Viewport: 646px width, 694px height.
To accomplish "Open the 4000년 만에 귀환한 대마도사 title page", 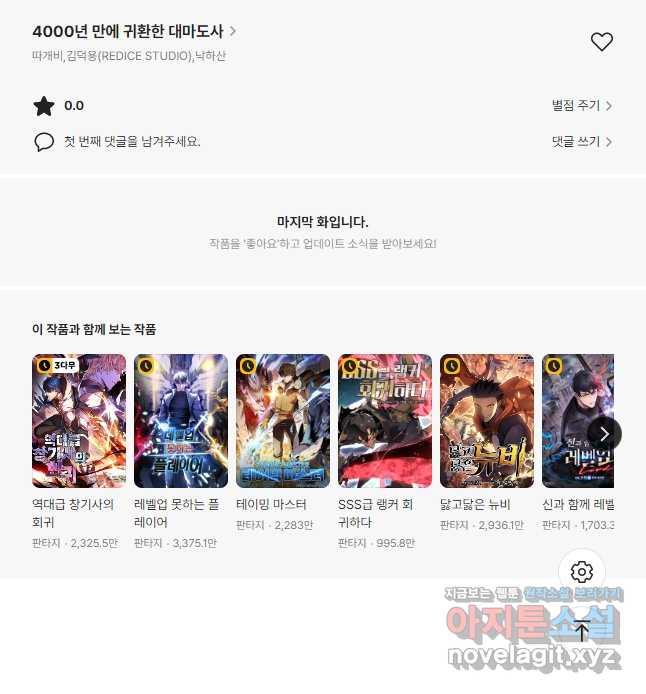I will 134,31.
